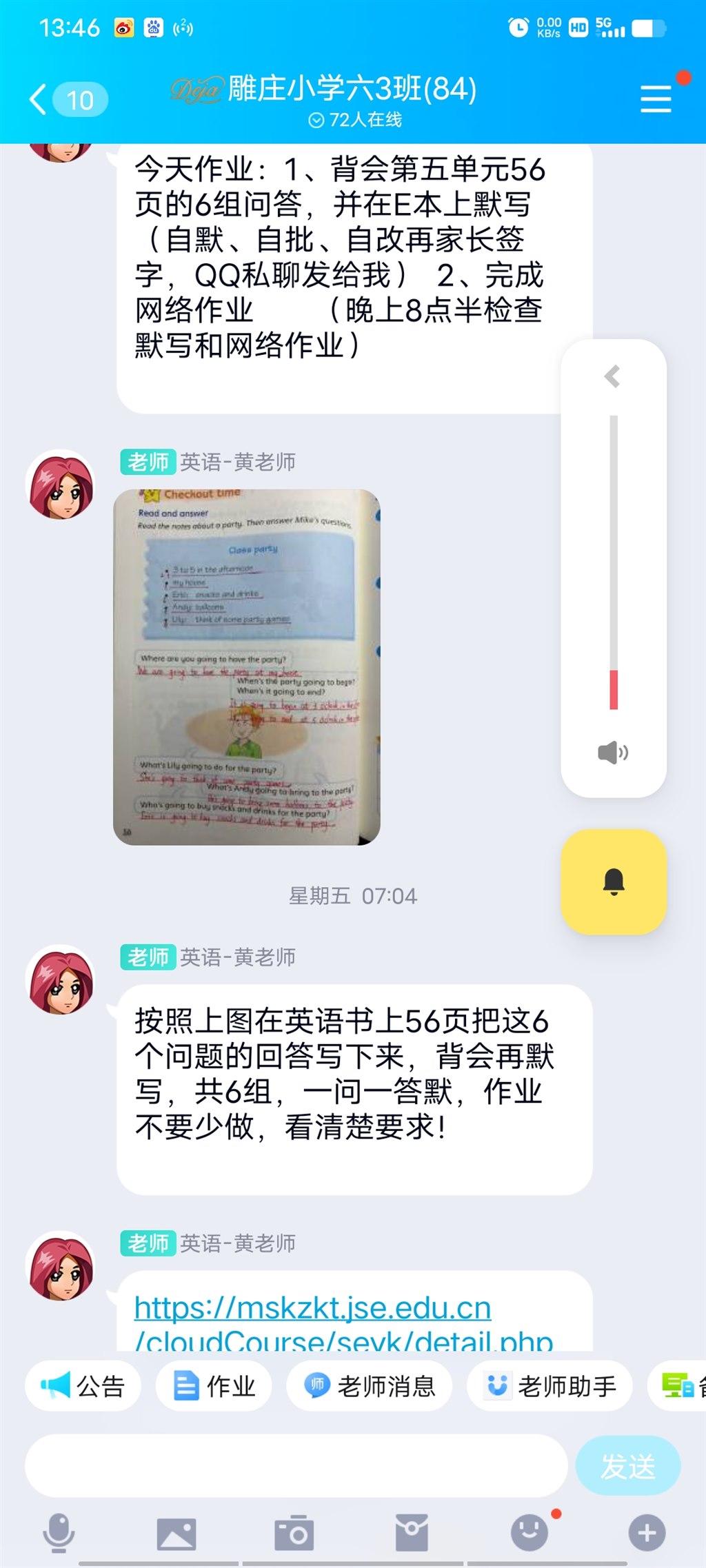706x1568 pixels.
Task: Open the red packet icon
Action: (412, 1532)
